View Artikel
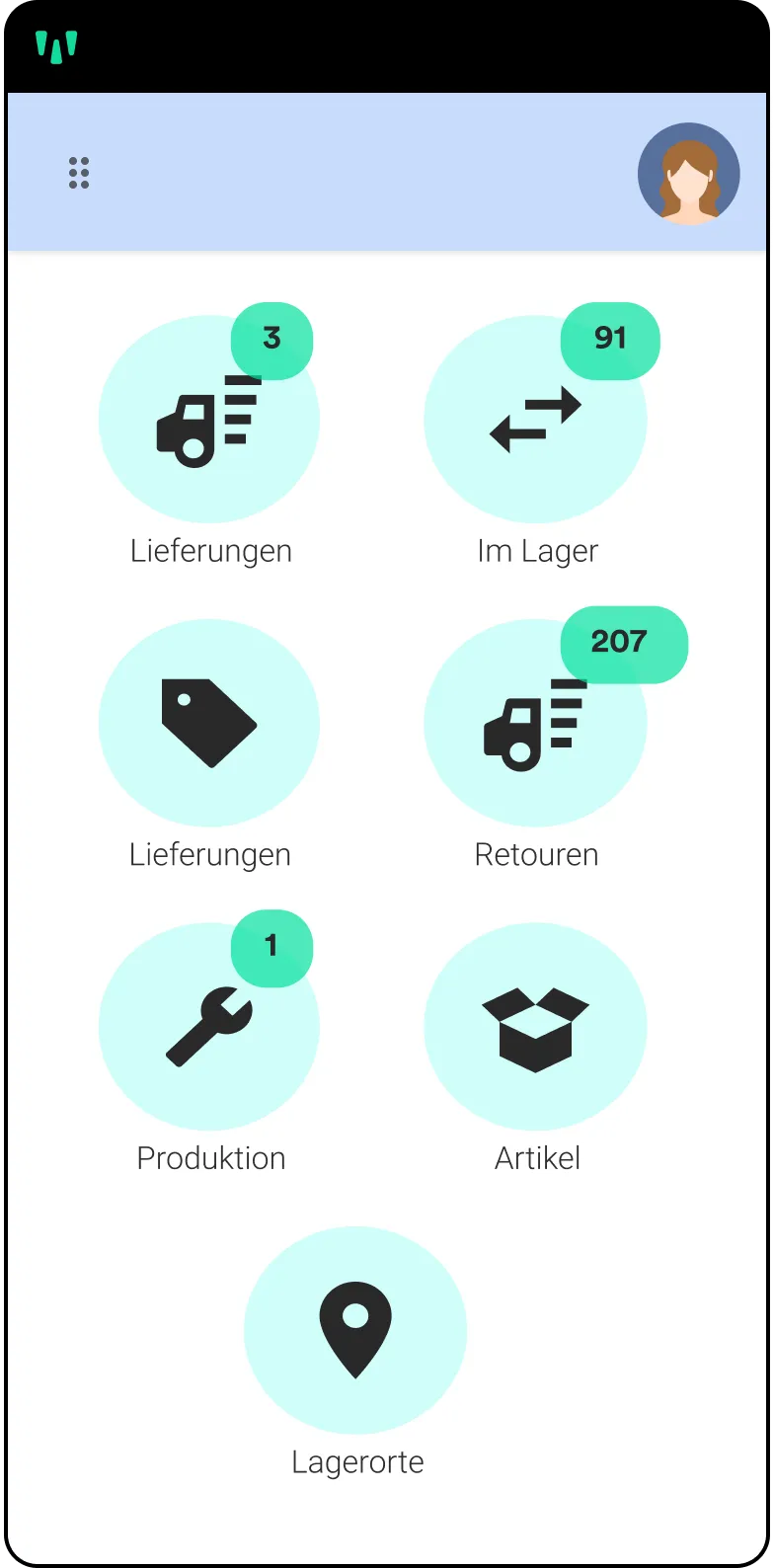The image size is (774, 1568). (x=535, y=1027)
